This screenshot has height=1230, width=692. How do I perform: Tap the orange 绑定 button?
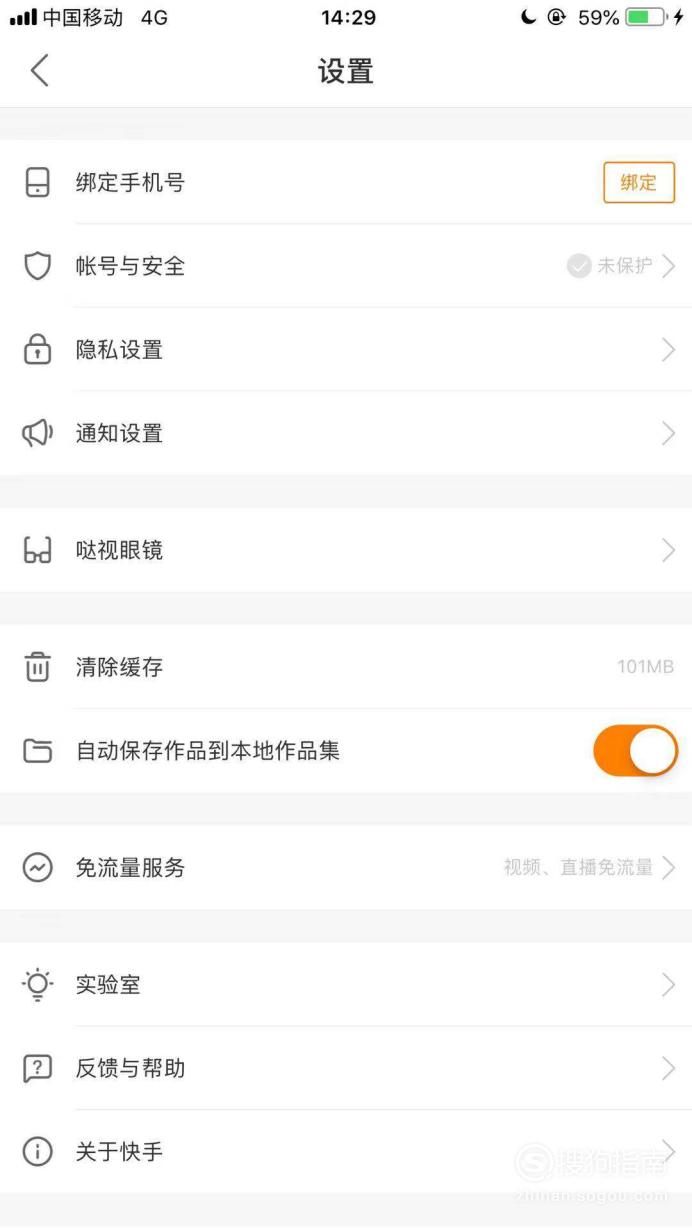tap(639, 183)
